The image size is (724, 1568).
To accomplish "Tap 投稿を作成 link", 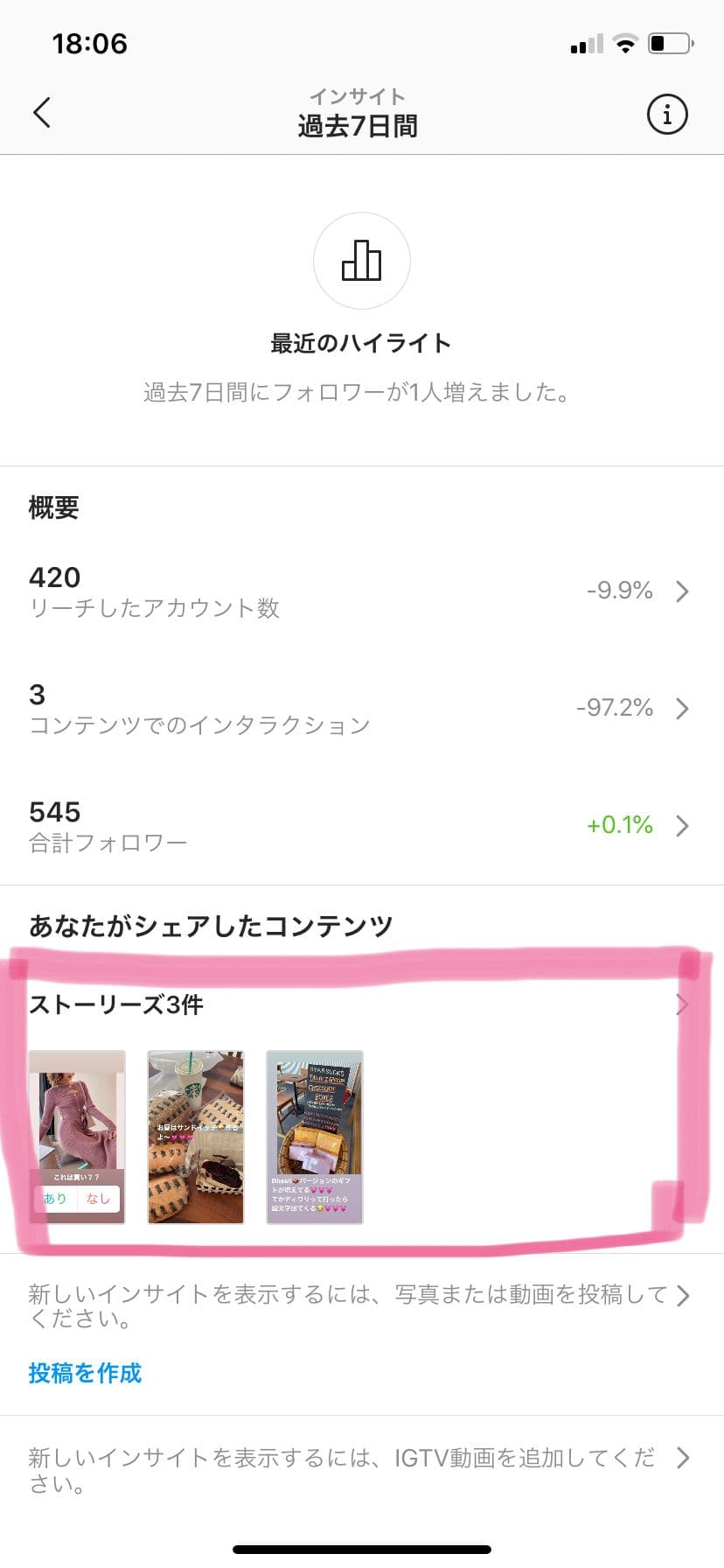I will click(x=85, y=1373).
